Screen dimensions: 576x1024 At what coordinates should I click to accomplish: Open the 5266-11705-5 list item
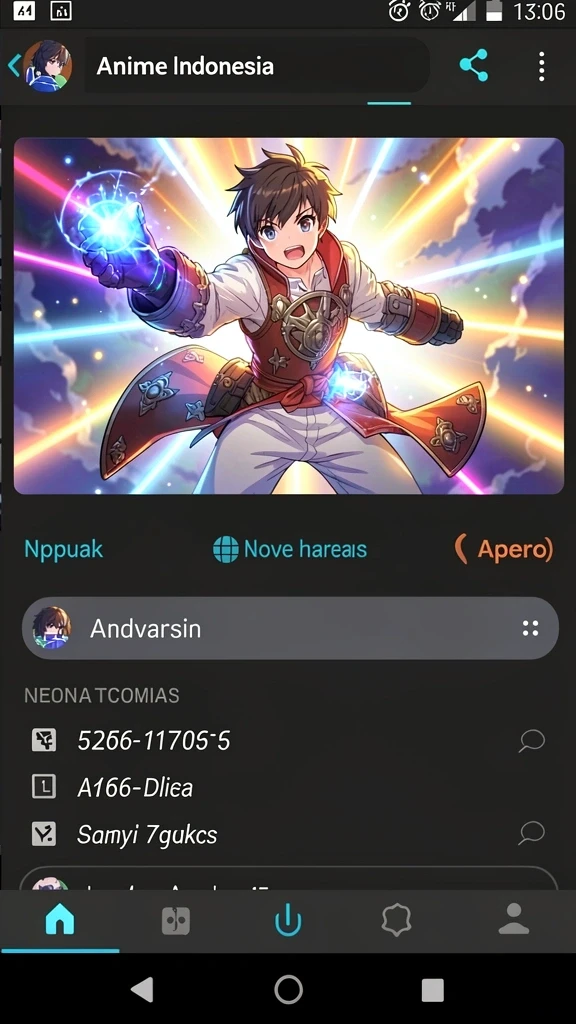click(153, 741)
